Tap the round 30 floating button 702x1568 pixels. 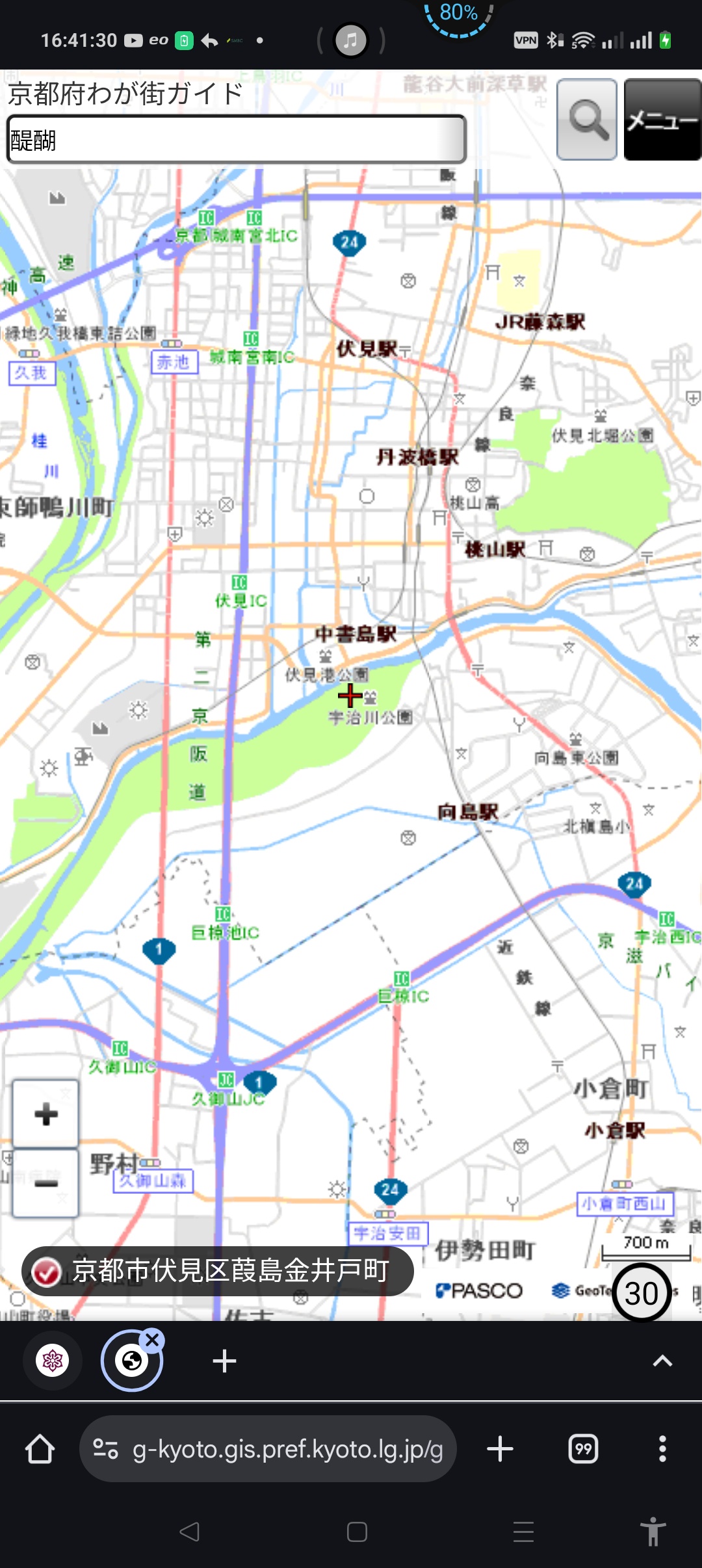pyautogui.click(x=641, y=1293)
